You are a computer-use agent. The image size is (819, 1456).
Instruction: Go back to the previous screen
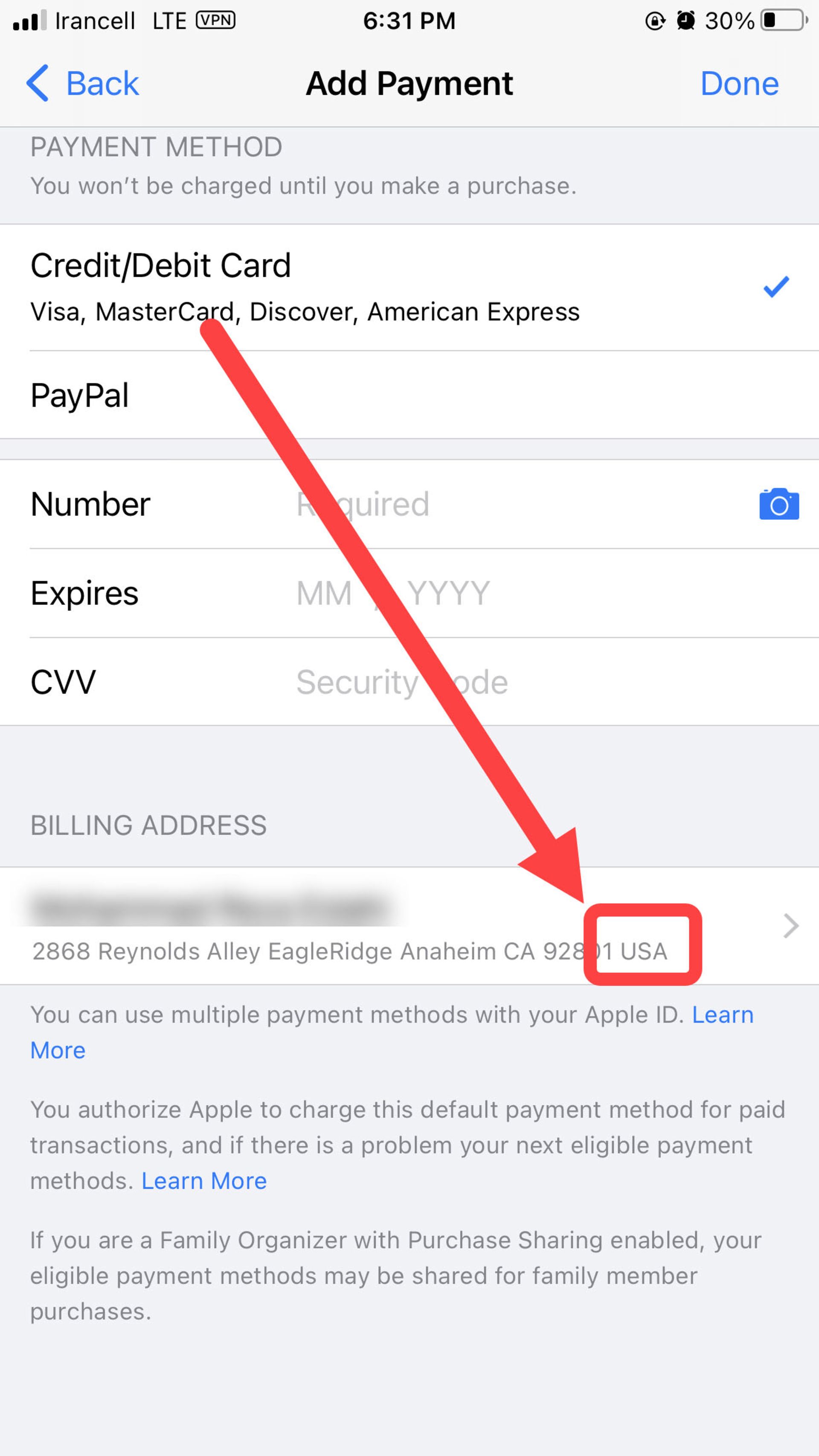(x=83, y=84)
